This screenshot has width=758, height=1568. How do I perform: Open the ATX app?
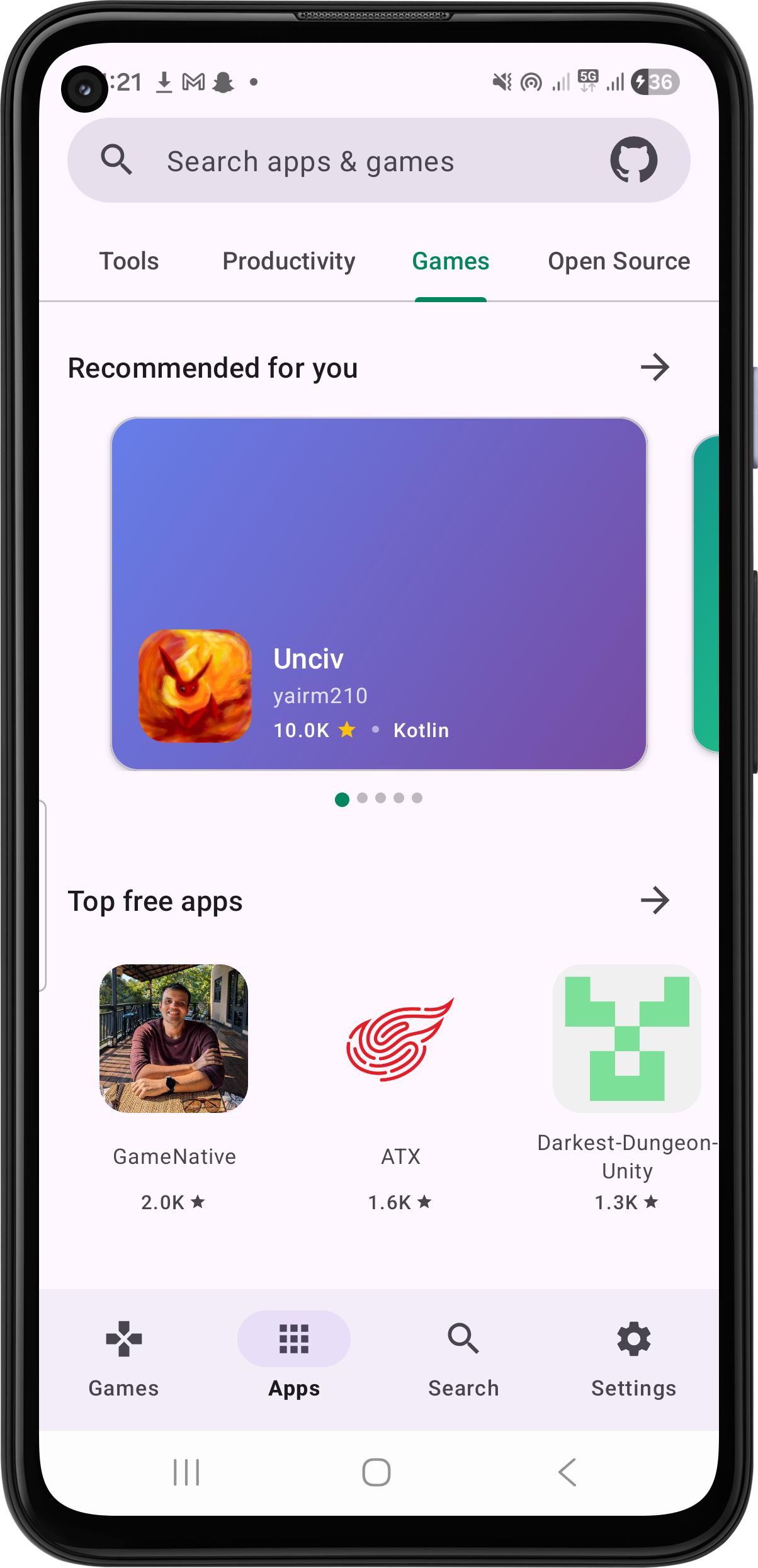pyautogui.click(x=400, y=1039)
